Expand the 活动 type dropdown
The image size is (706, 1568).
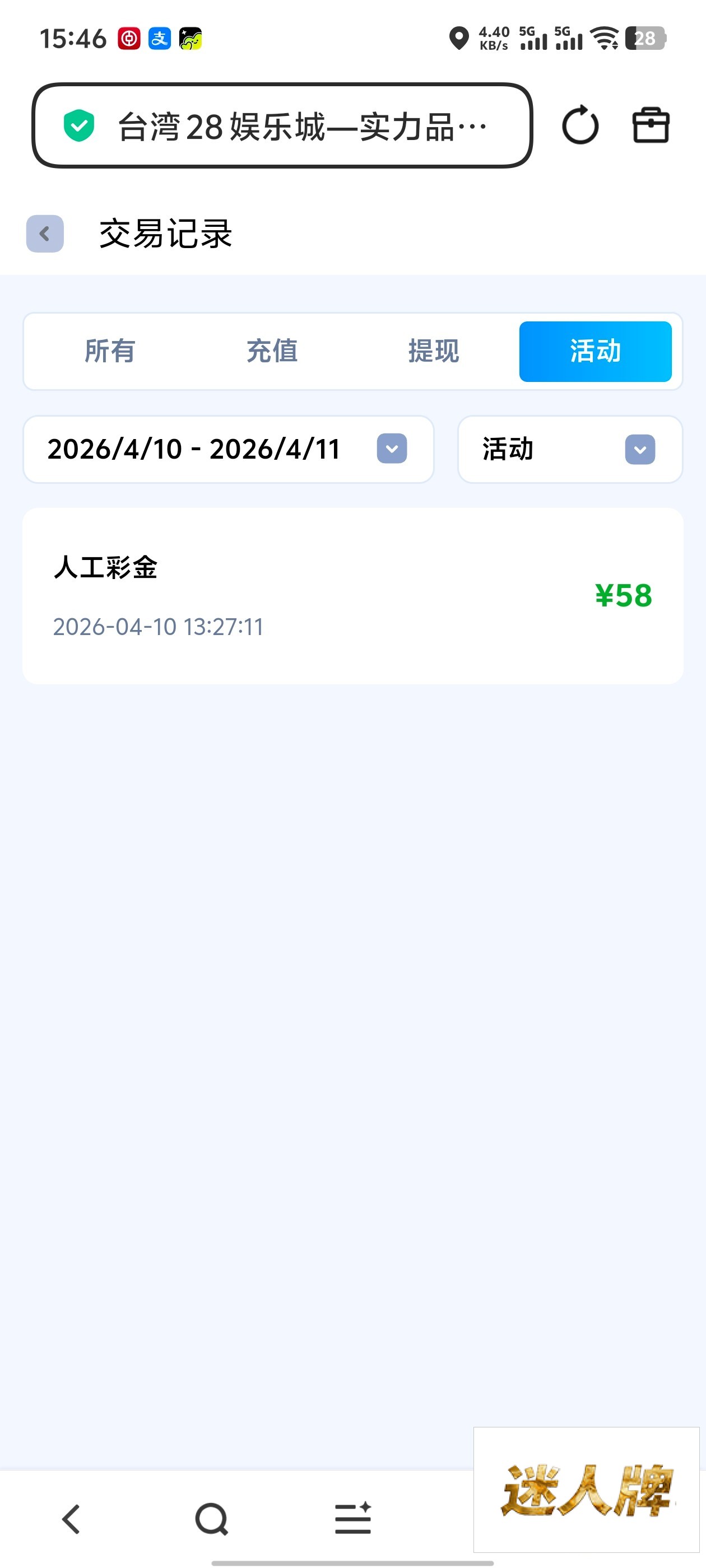point(569,449)
